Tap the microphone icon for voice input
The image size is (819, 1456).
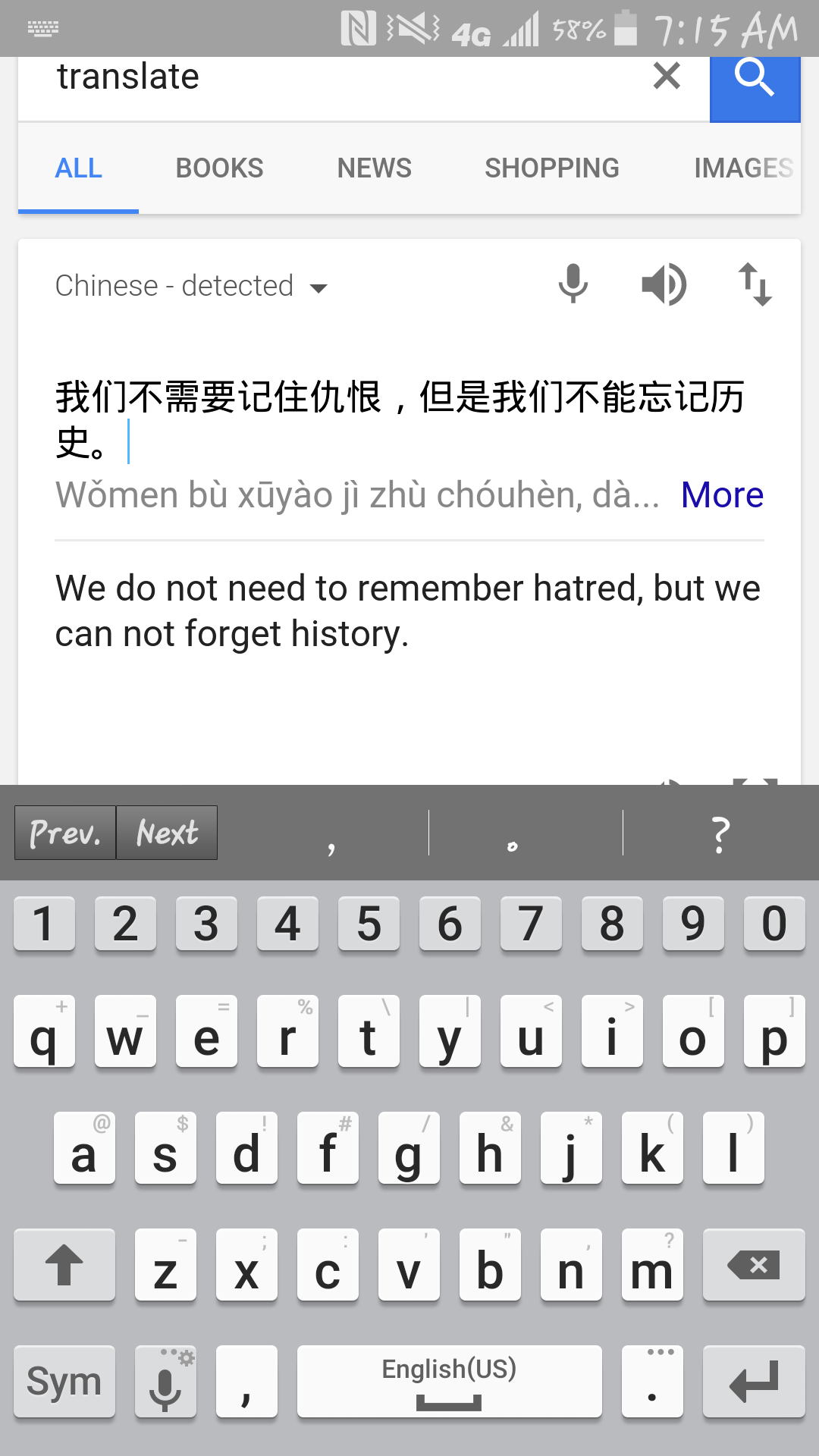[x=573, y=284]
